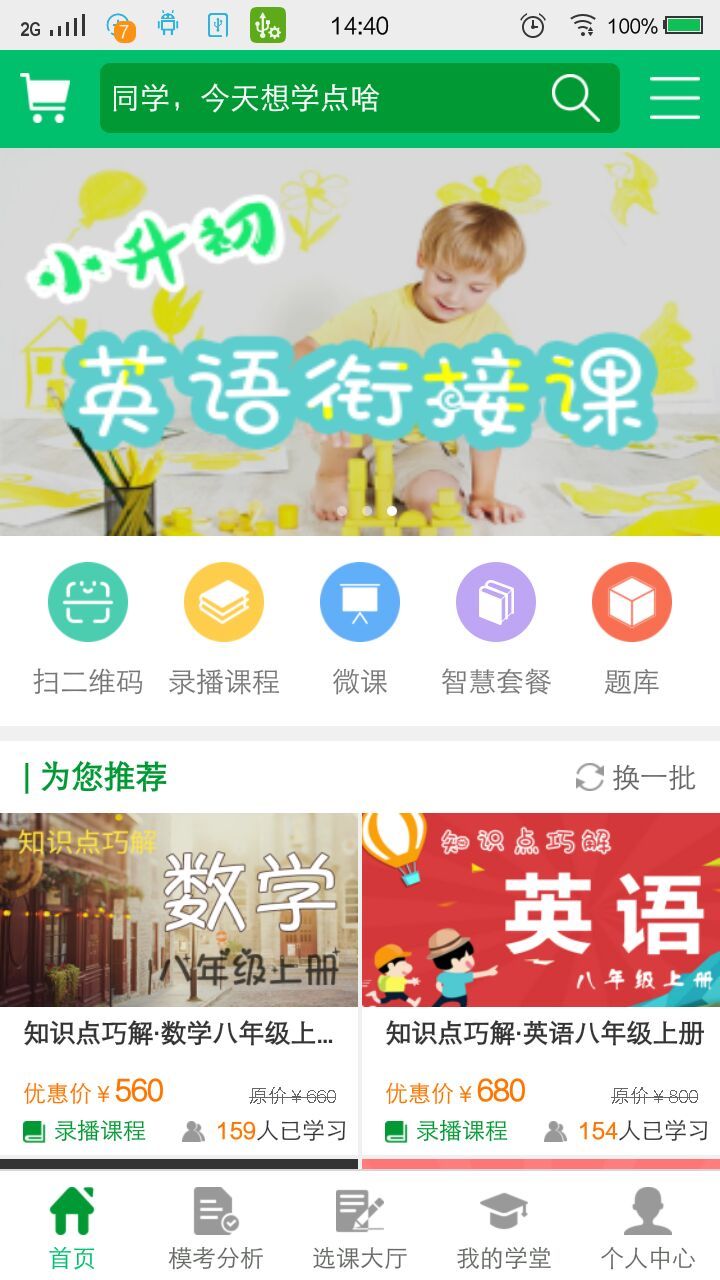
Task: Refresh recommendations with 换一批
Action: [636, 777]
